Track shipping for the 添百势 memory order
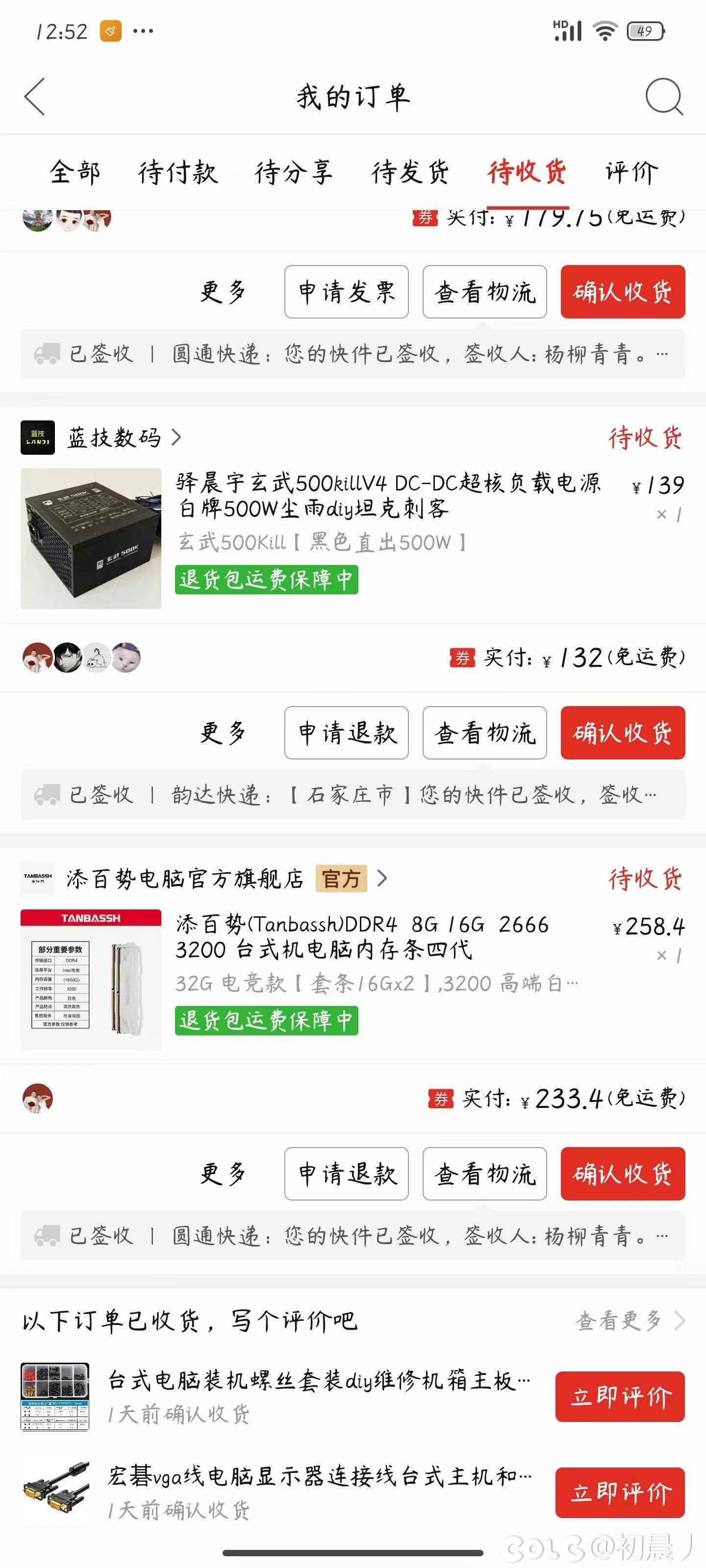 tap(484, 1174)
